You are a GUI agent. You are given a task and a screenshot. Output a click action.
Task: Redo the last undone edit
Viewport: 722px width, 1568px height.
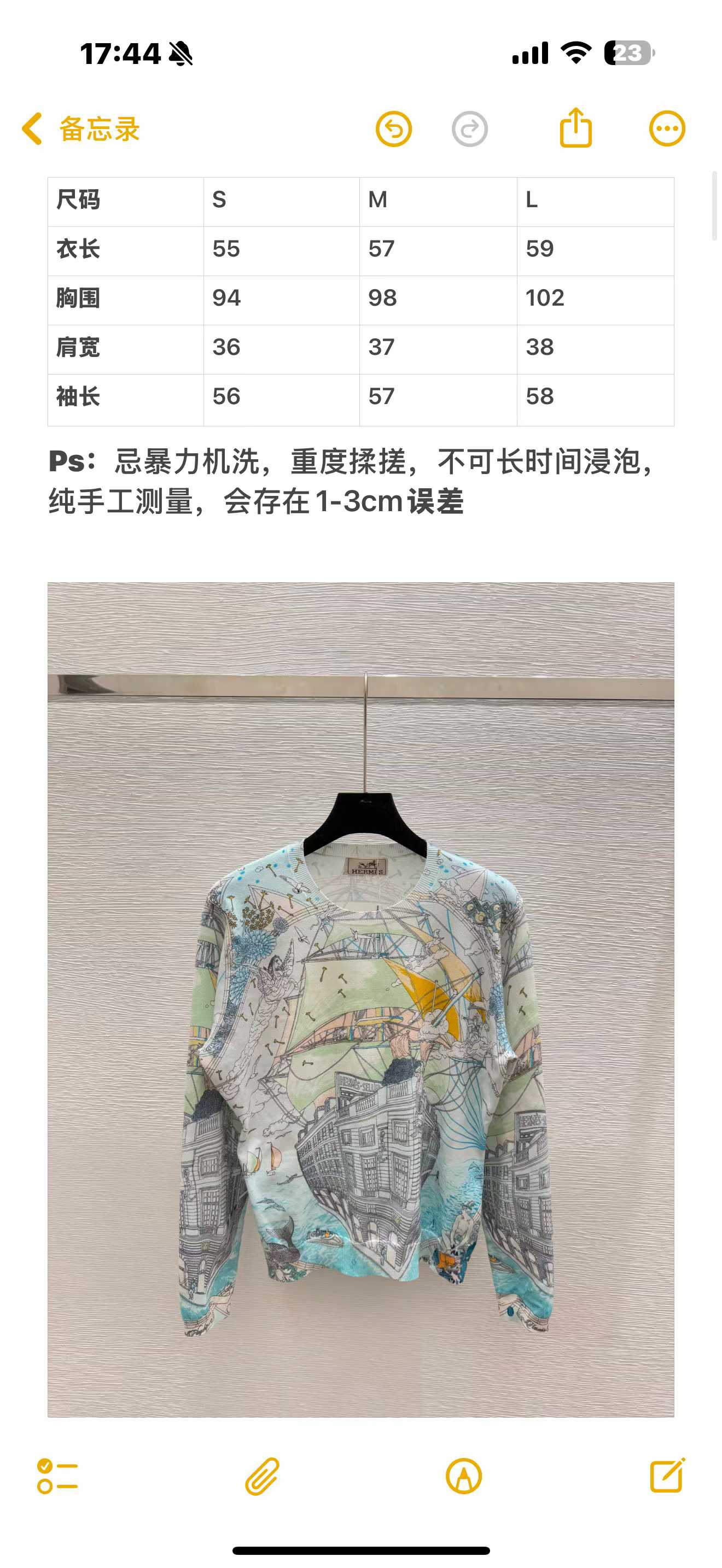[469, 129]
